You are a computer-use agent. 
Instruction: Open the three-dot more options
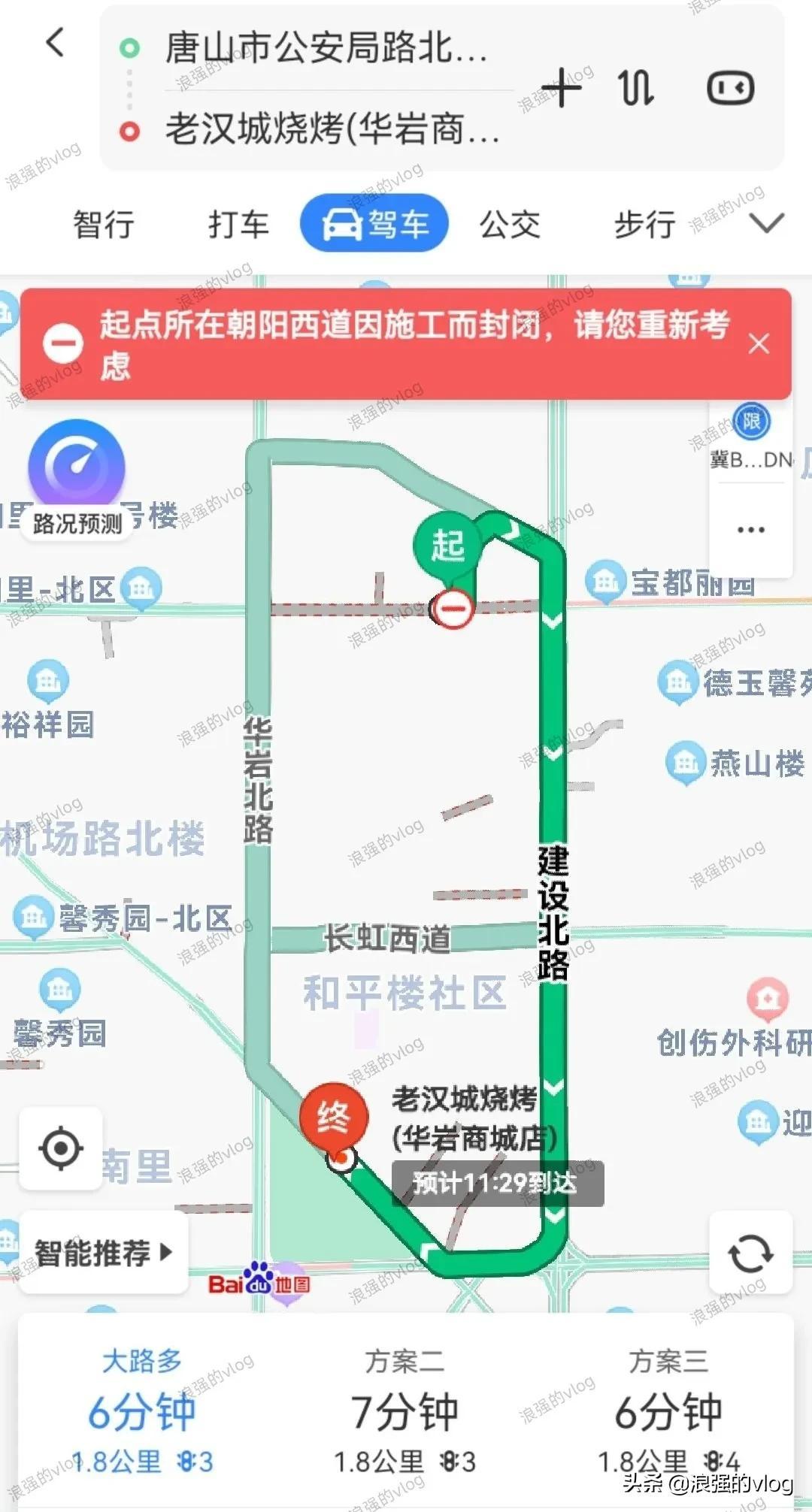click(751, 530)
